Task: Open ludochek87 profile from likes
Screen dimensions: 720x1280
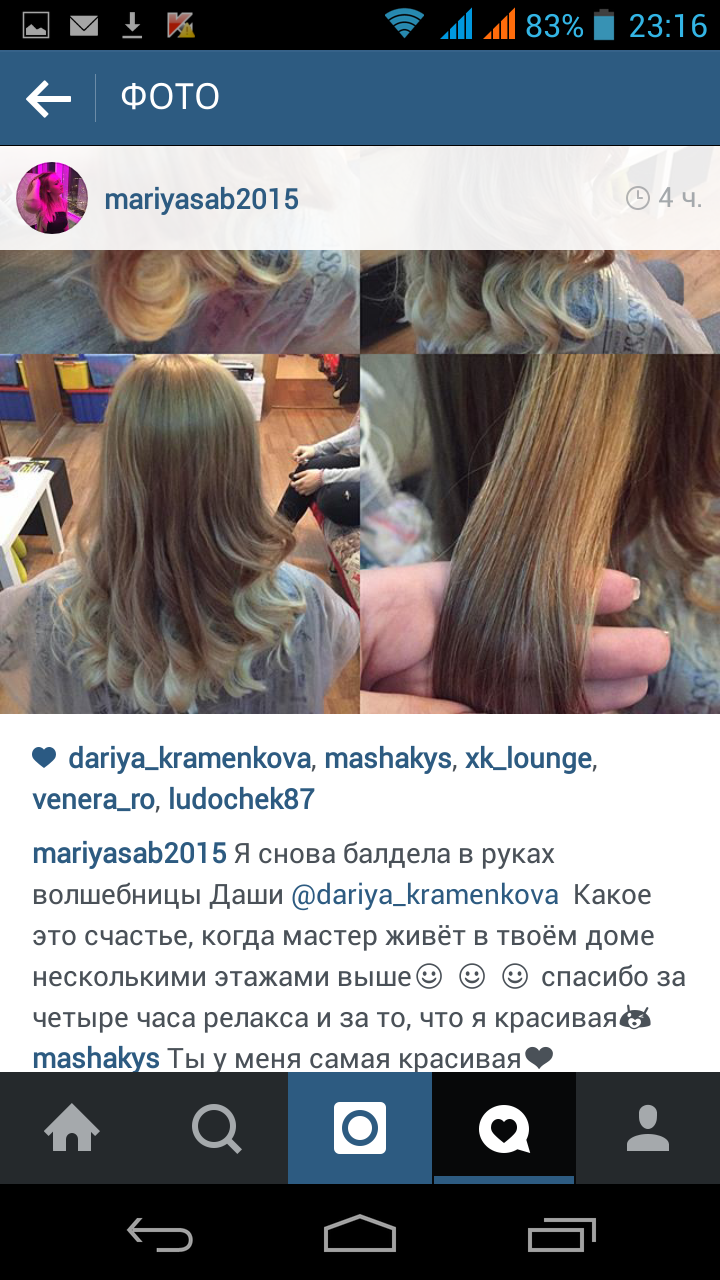Action: pos(241,799)
